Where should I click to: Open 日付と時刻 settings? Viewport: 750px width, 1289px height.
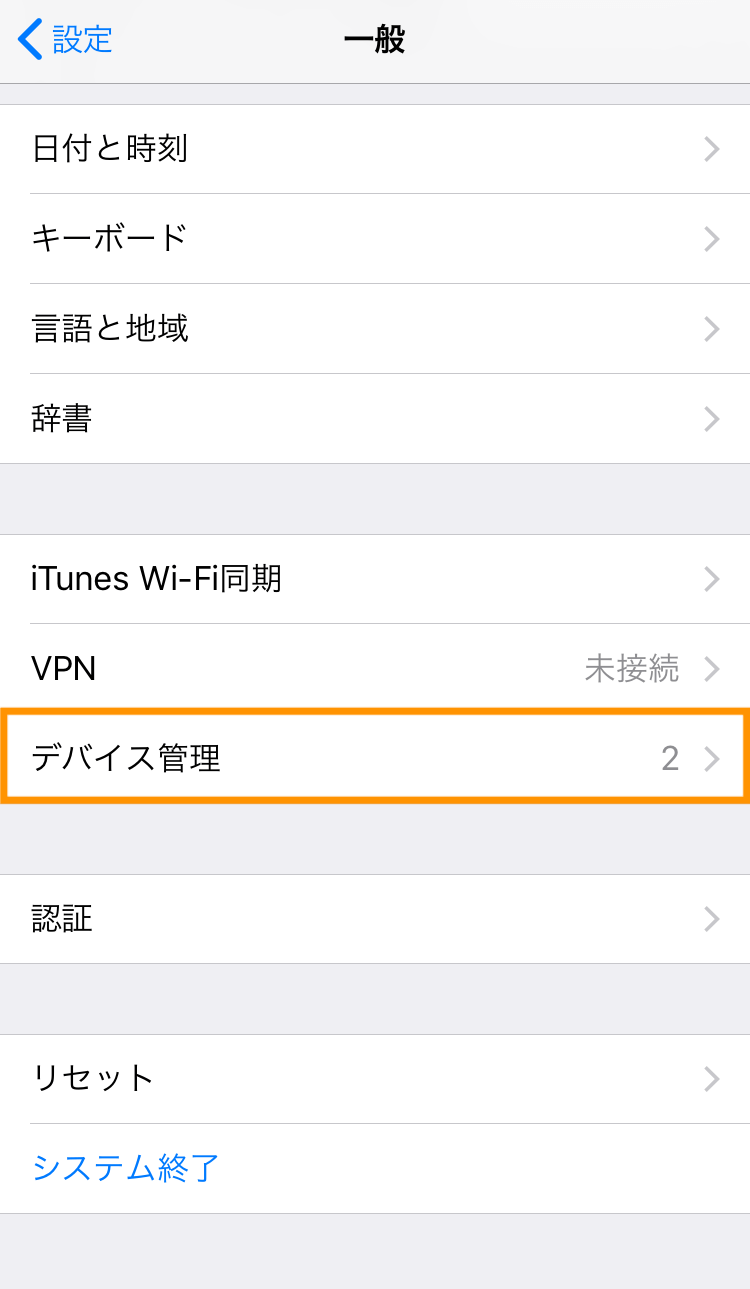pyautogui.click(x=375, y=149)
